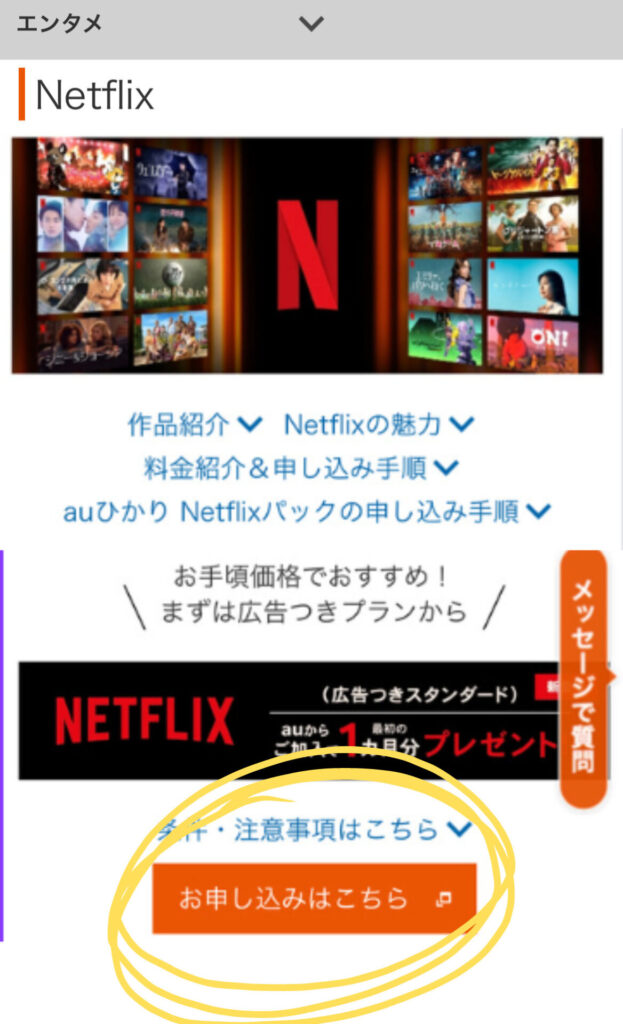Screen dimensions: 623x1024
Task: Open the Netflix 1ヵ月分プレゼント banner
Action: (290, 720)
